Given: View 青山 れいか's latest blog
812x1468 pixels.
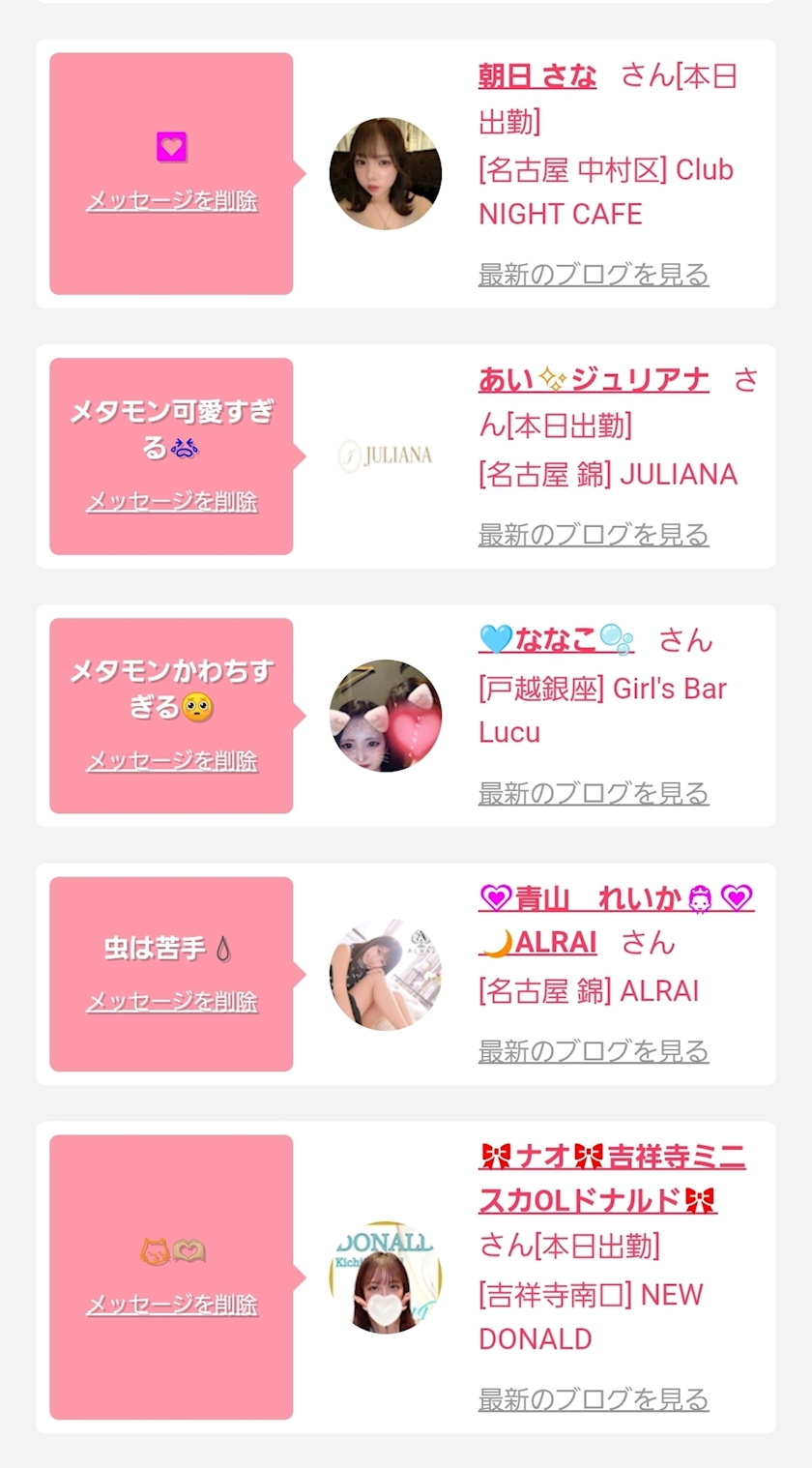Looking at the screenshot, I should 594,1051.
